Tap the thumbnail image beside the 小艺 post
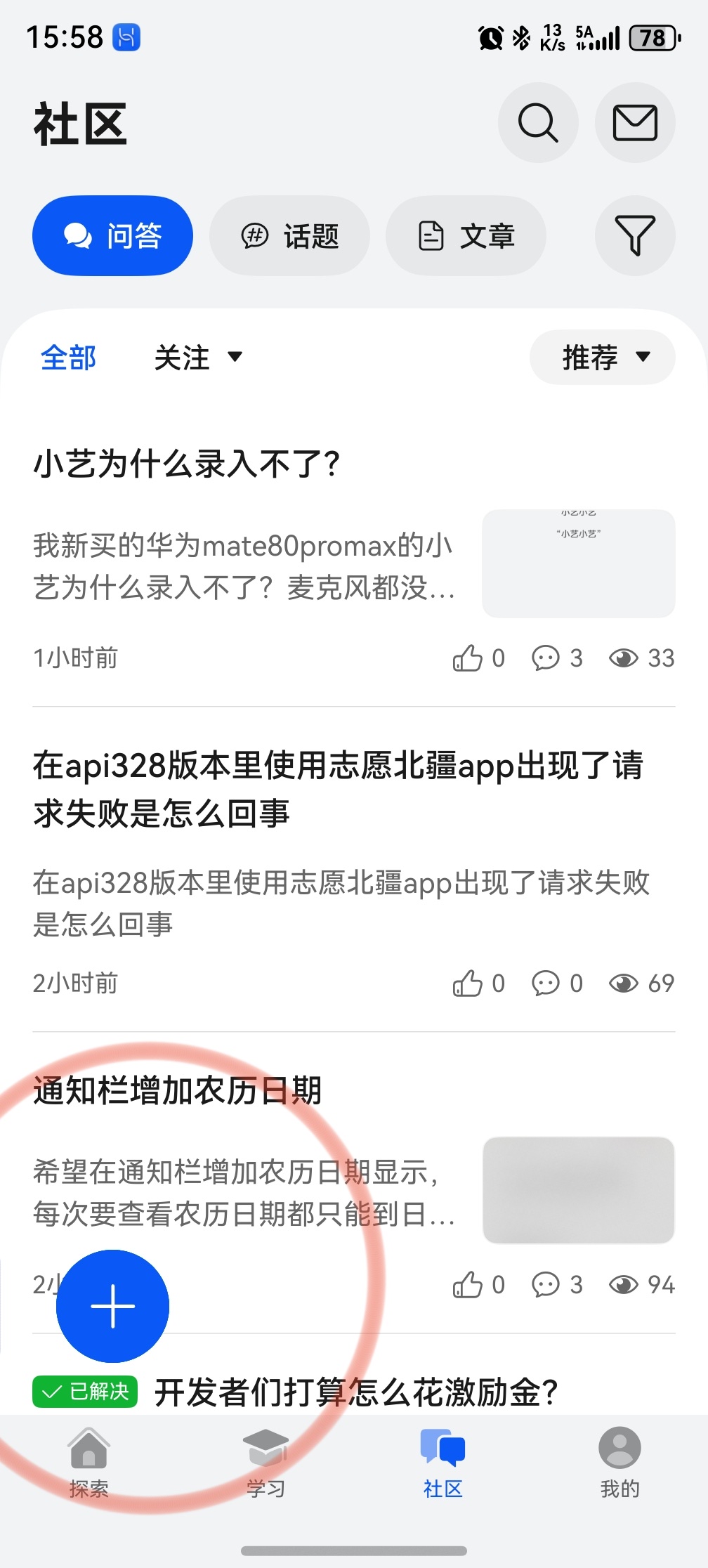 578,562
